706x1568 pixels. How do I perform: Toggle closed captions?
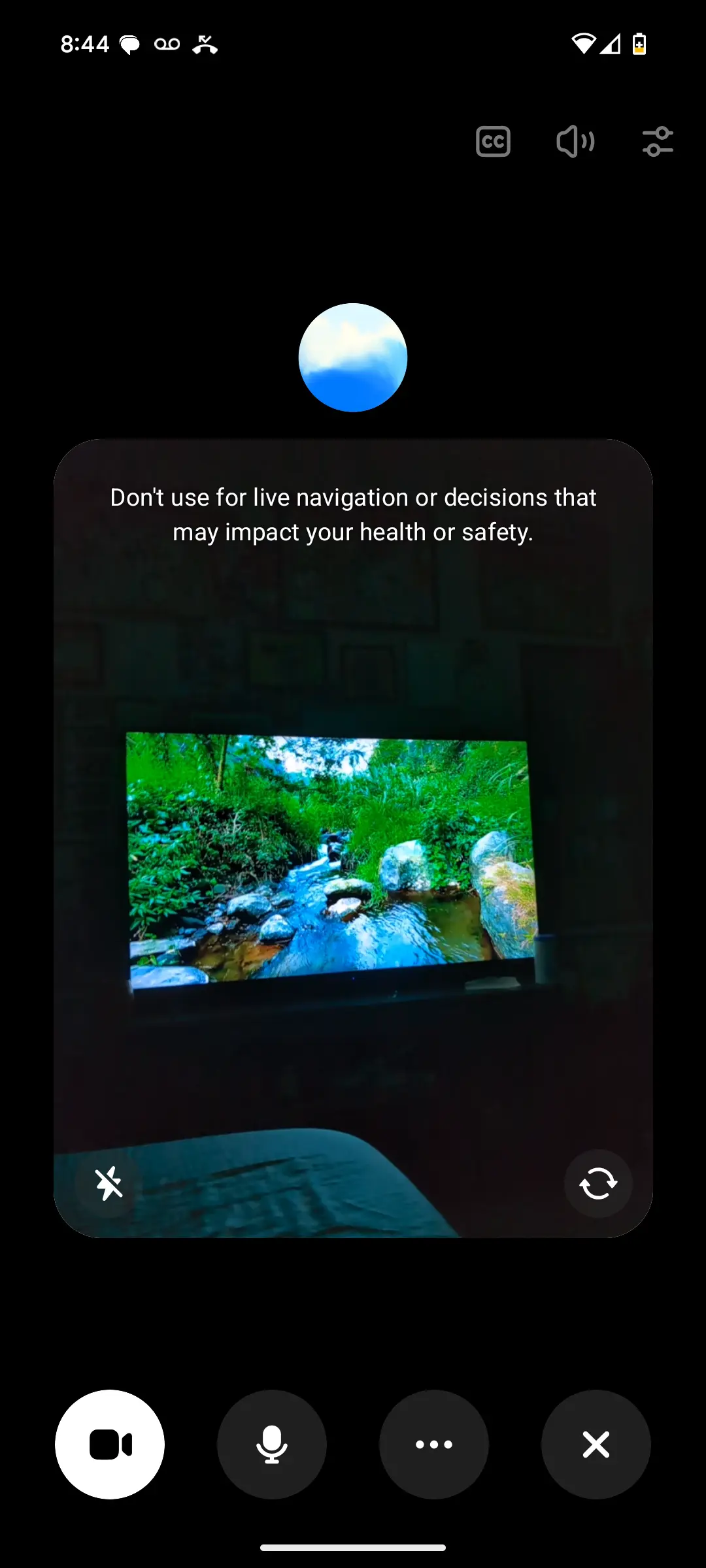[x=493, y=141]
